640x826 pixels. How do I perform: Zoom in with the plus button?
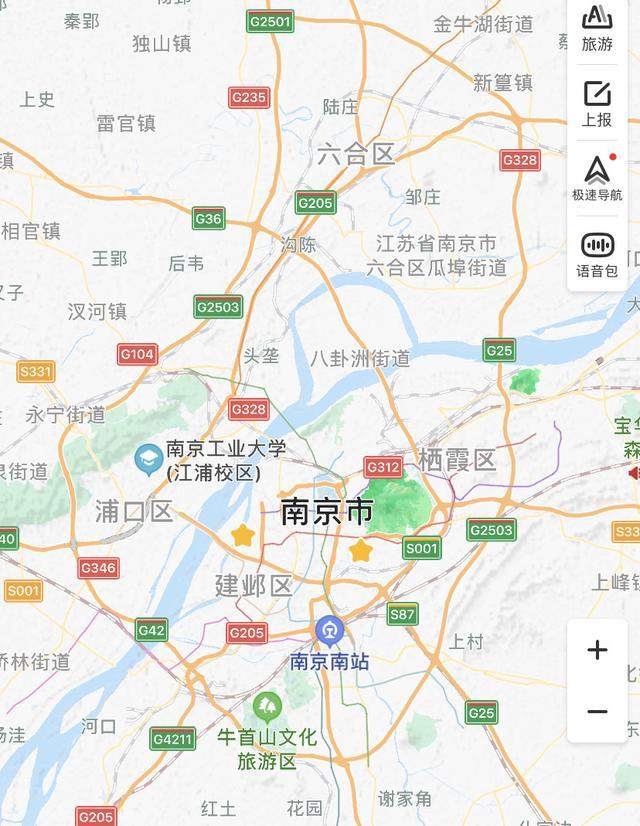597,650
